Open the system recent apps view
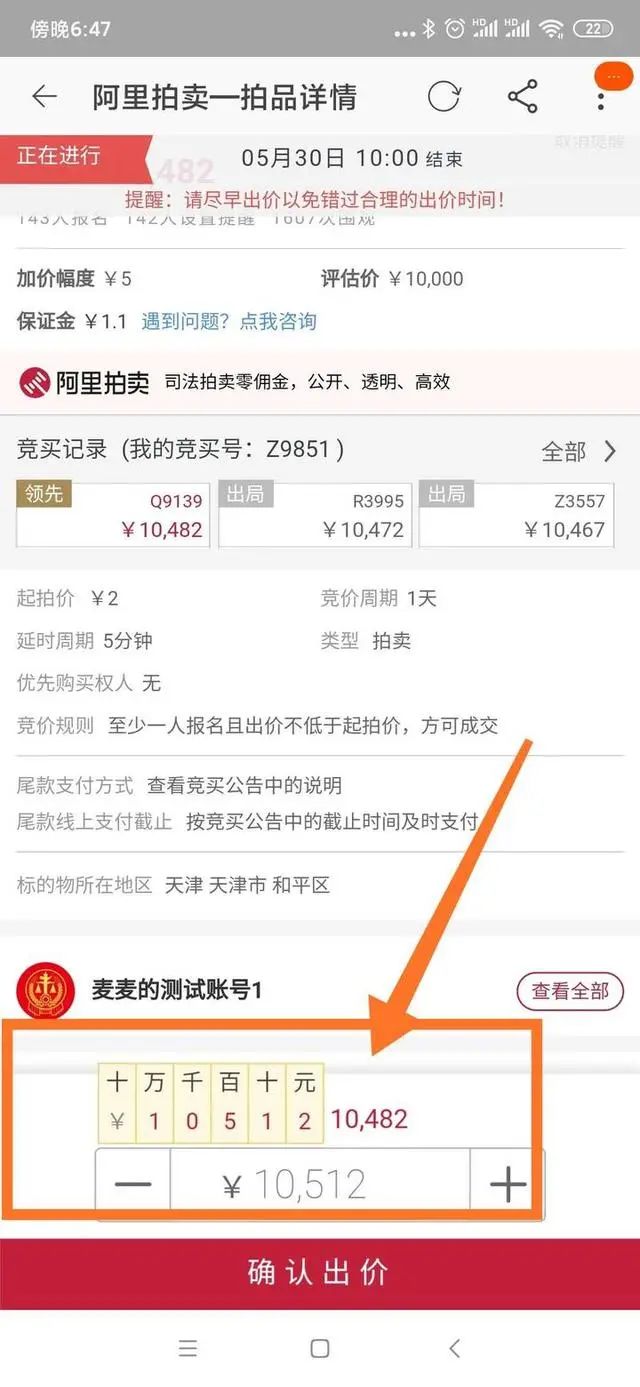The image size is (640, 1387). click(188, 1348)
